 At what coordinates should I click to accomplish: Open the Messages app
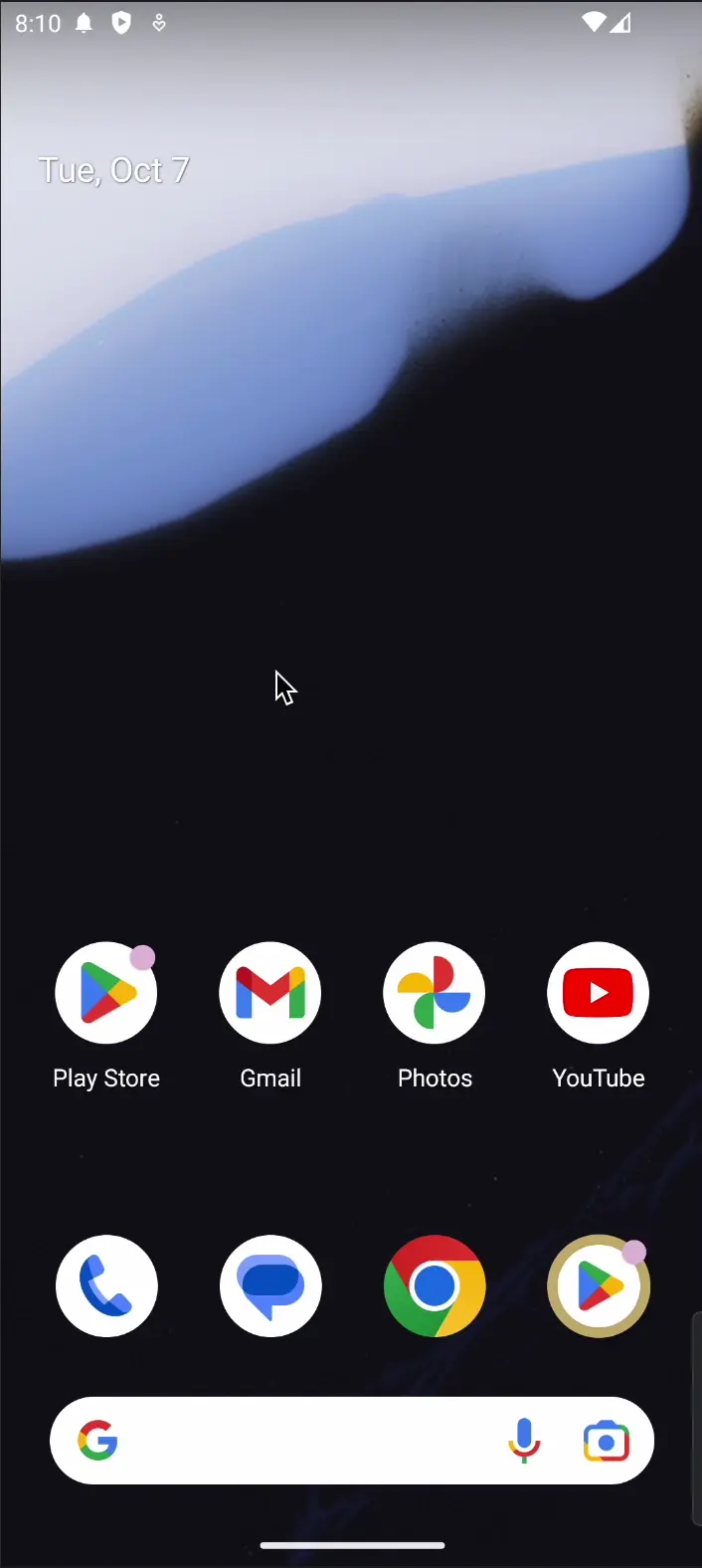[270, 1285]
